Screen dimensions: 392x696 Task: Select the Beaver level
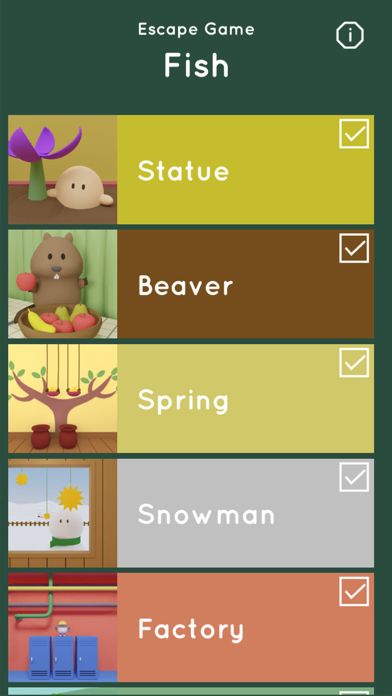point(191,284)
